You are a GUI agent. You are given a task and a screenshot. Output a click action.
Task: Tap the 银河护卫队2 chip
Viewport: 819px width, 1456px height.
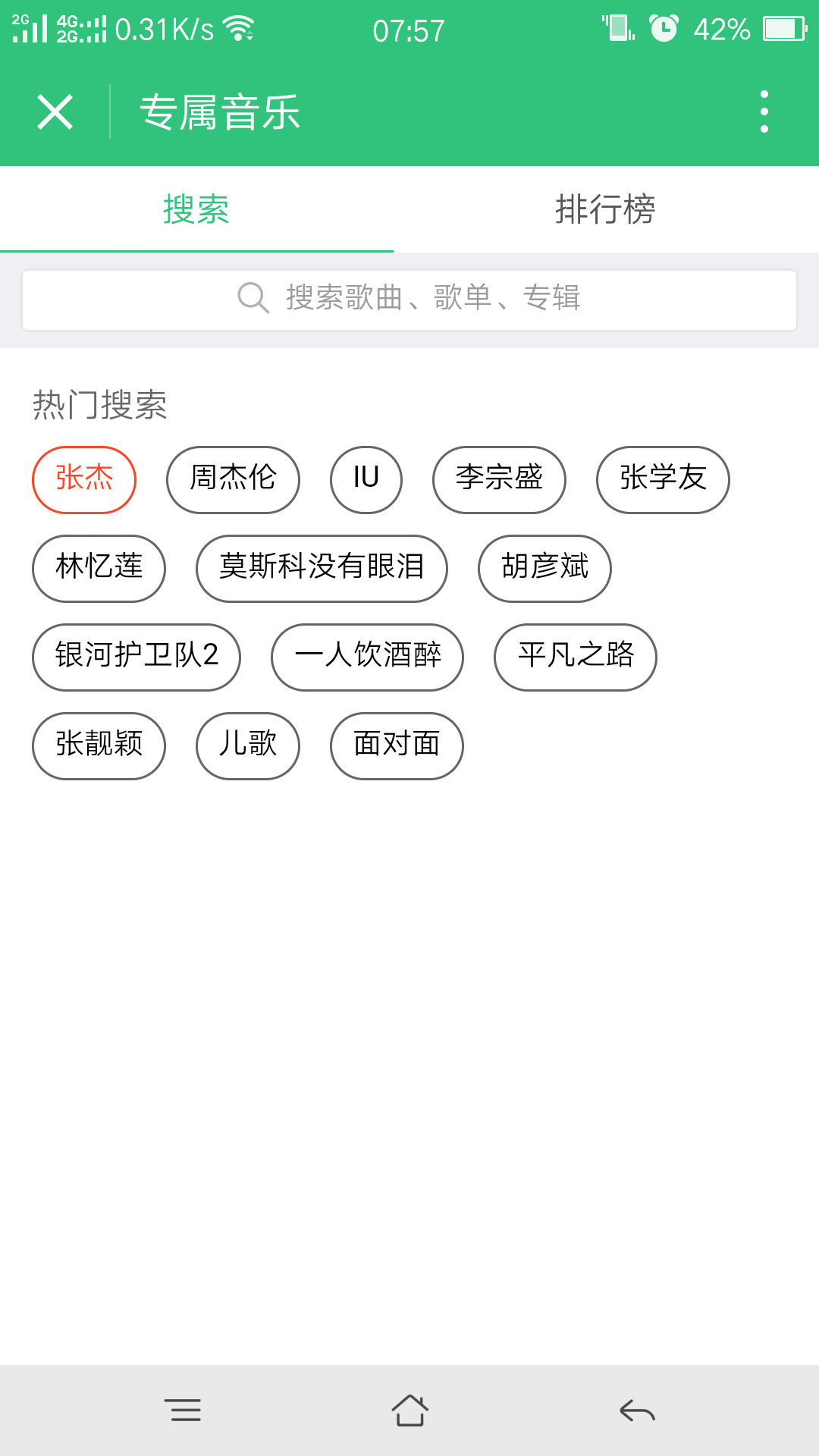pos(136,657)
